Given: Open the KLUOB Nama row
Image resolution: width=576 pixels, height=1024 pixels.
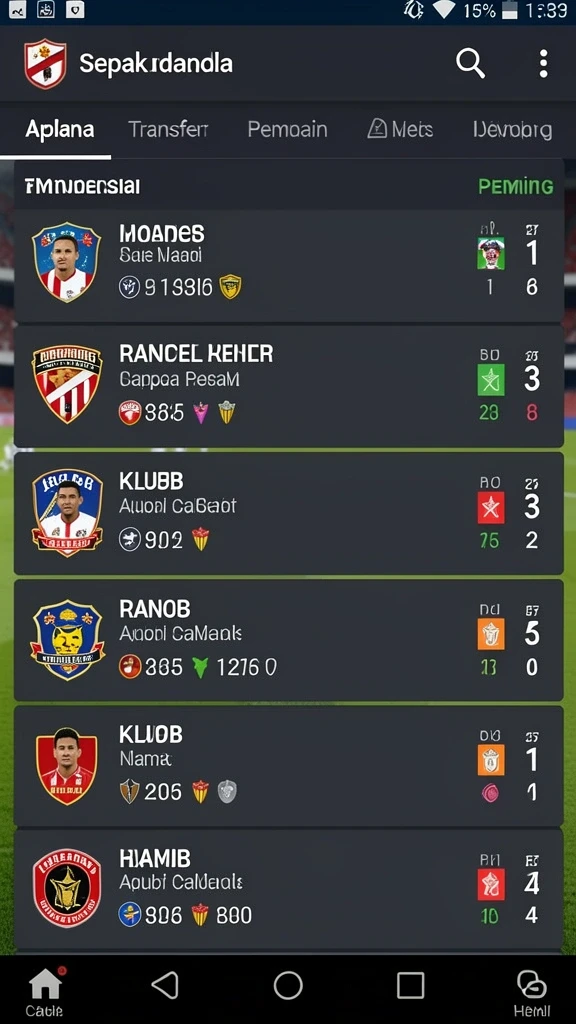Looking at the screenshot, I should point(289,765).
